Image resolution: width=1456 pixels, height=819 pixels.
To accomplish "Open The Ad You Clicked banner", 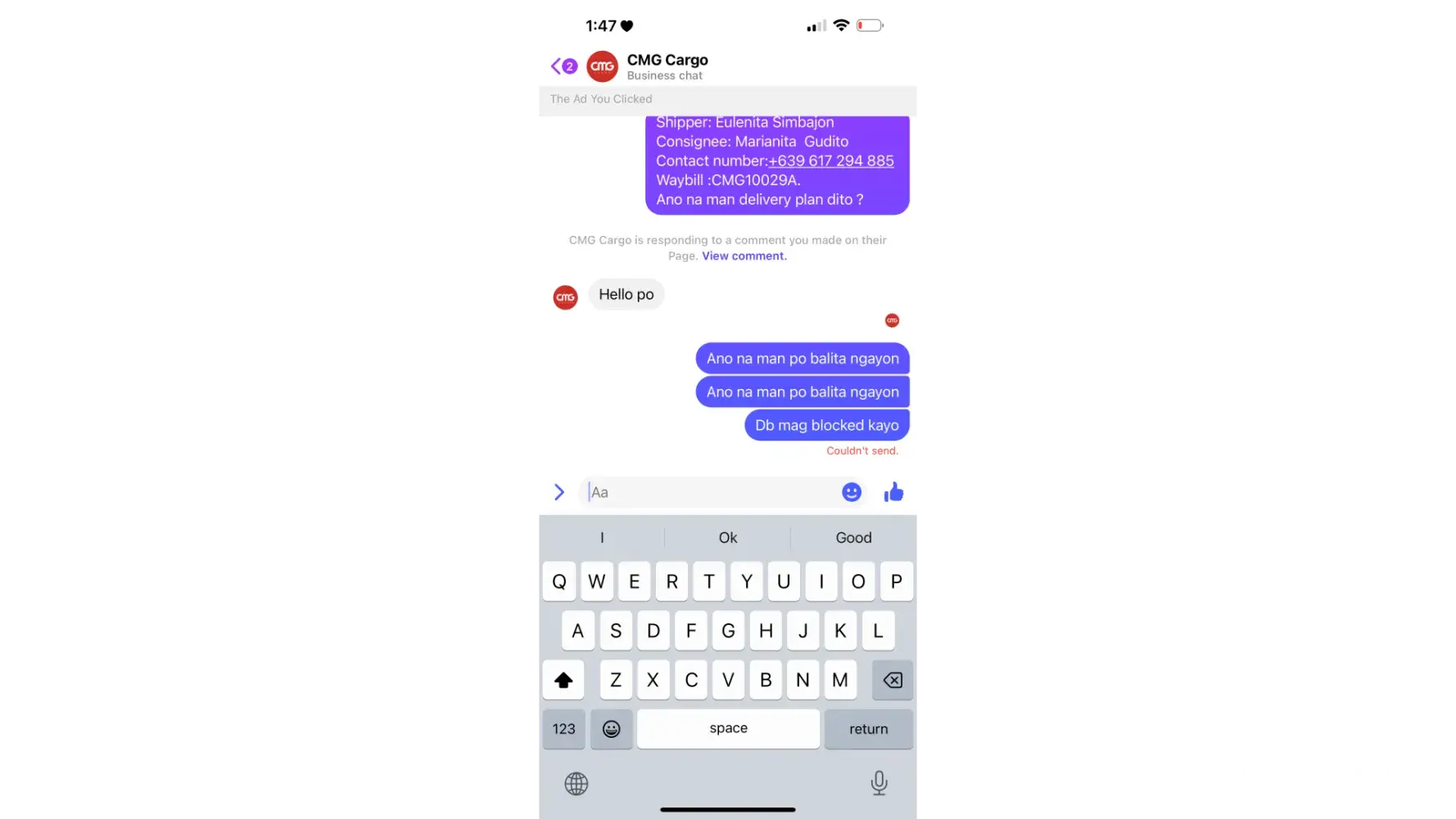I will coord(601,99).
